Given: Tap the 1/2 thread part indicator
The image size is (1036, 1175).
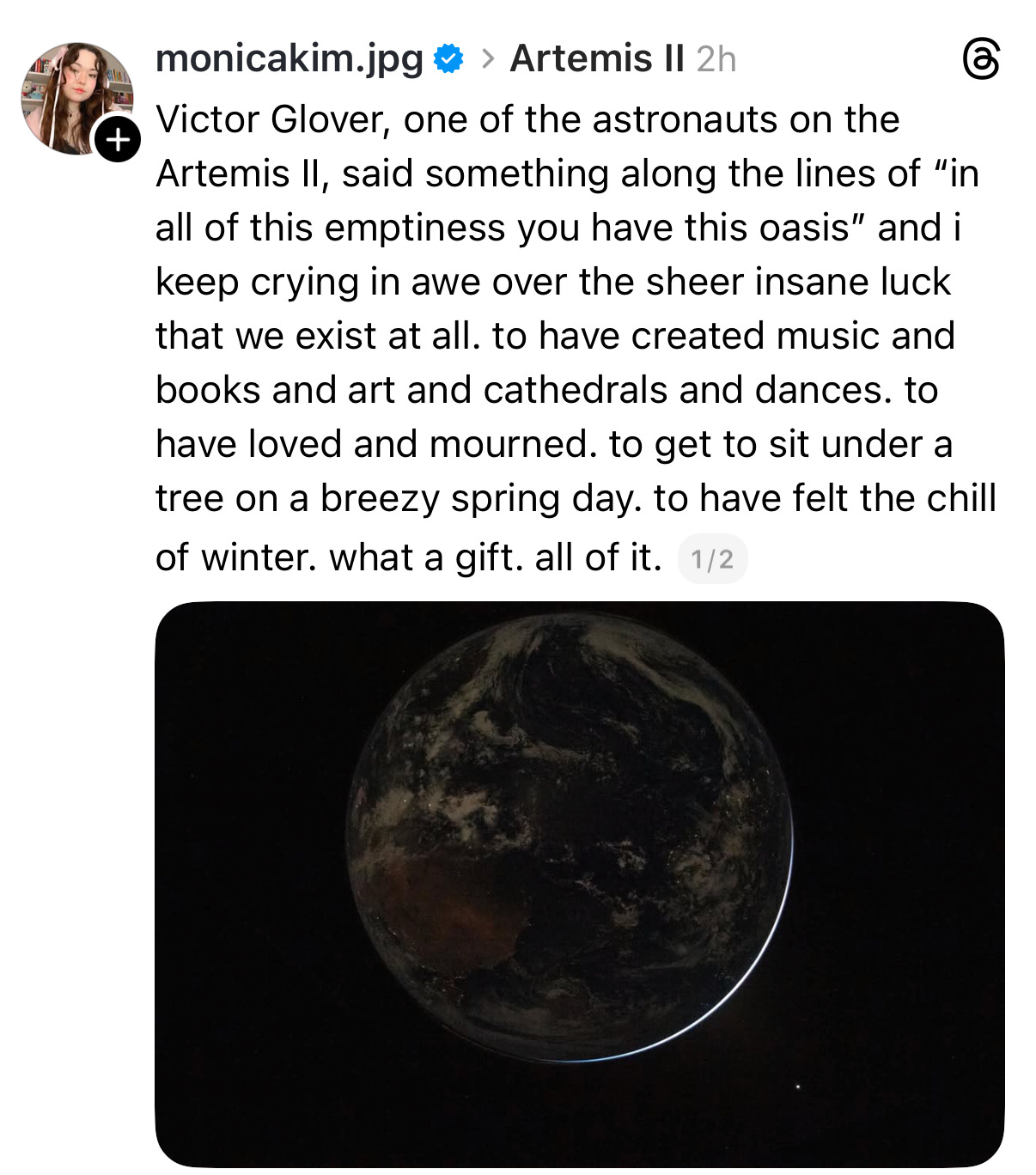Looking at the screenshot, I should [712, 560].
